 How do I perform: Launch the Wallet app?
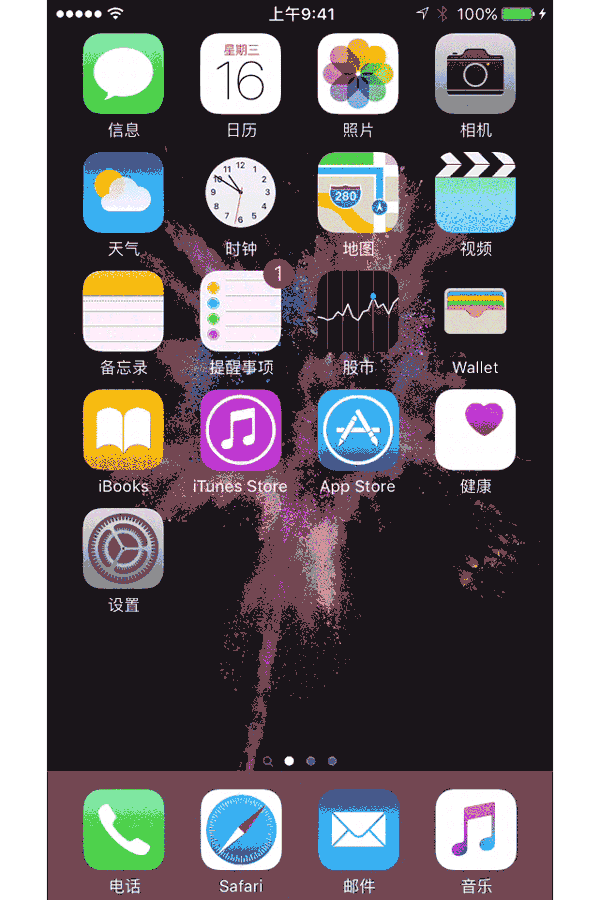coord(475,311)
